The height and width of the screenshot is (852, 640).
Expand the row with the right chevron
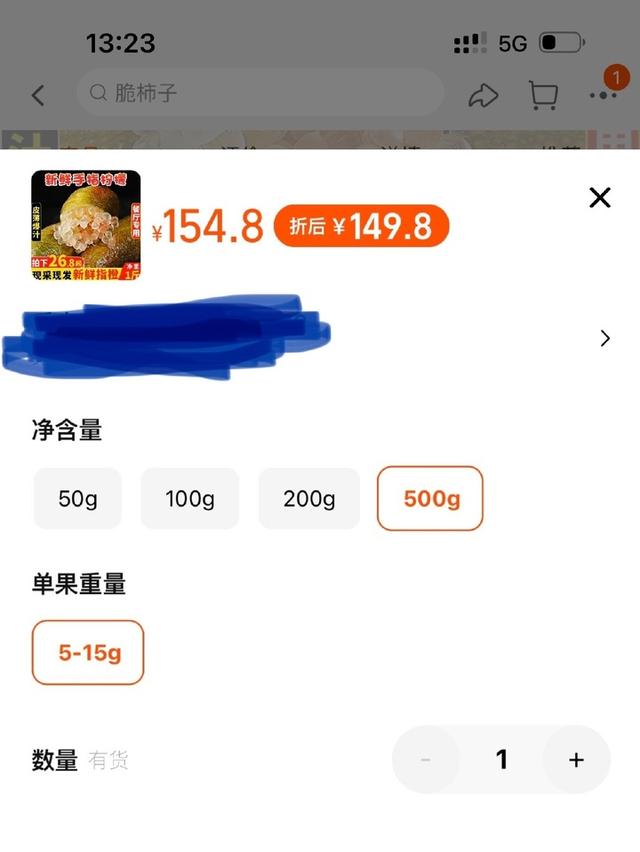coord(604,338)
